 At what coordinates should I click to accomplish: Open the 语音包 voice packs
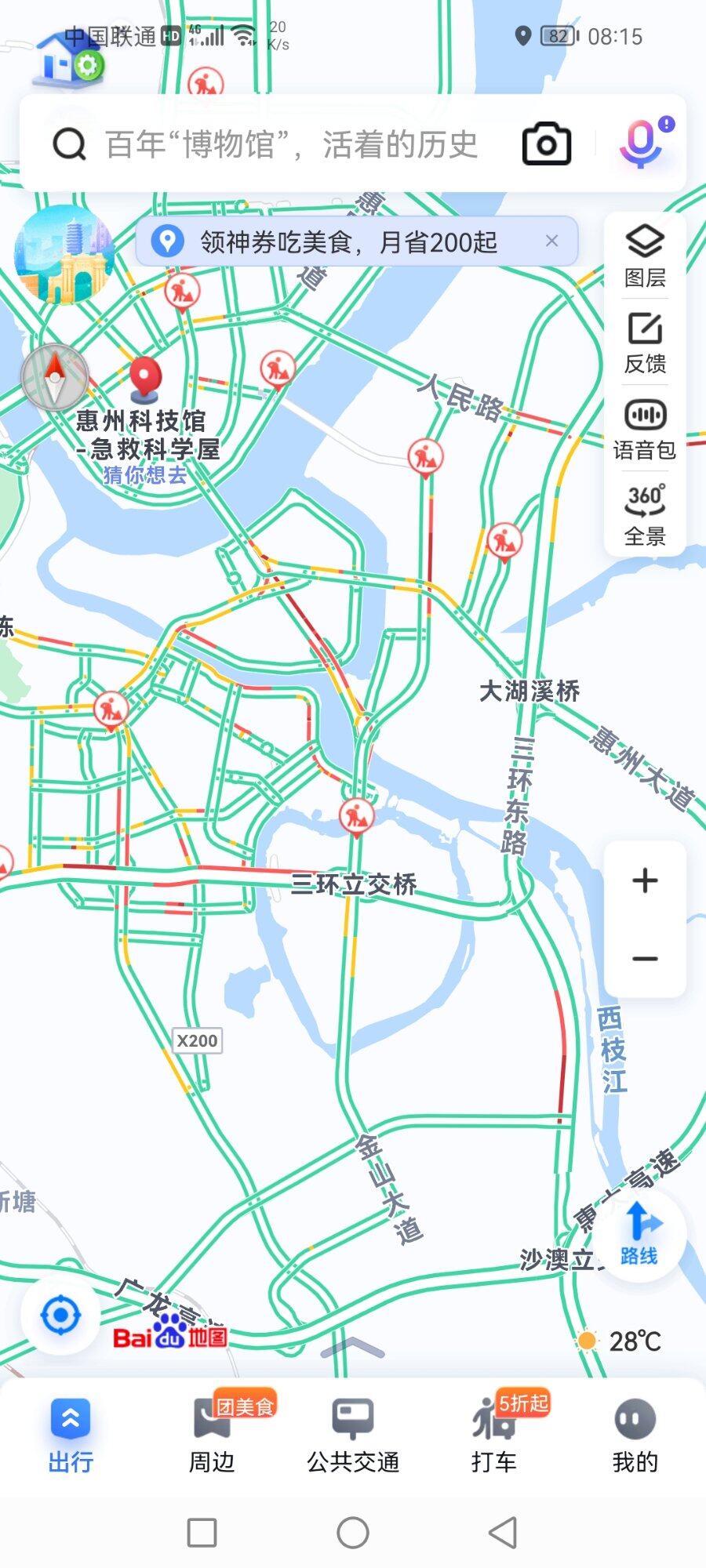point(645,429)
